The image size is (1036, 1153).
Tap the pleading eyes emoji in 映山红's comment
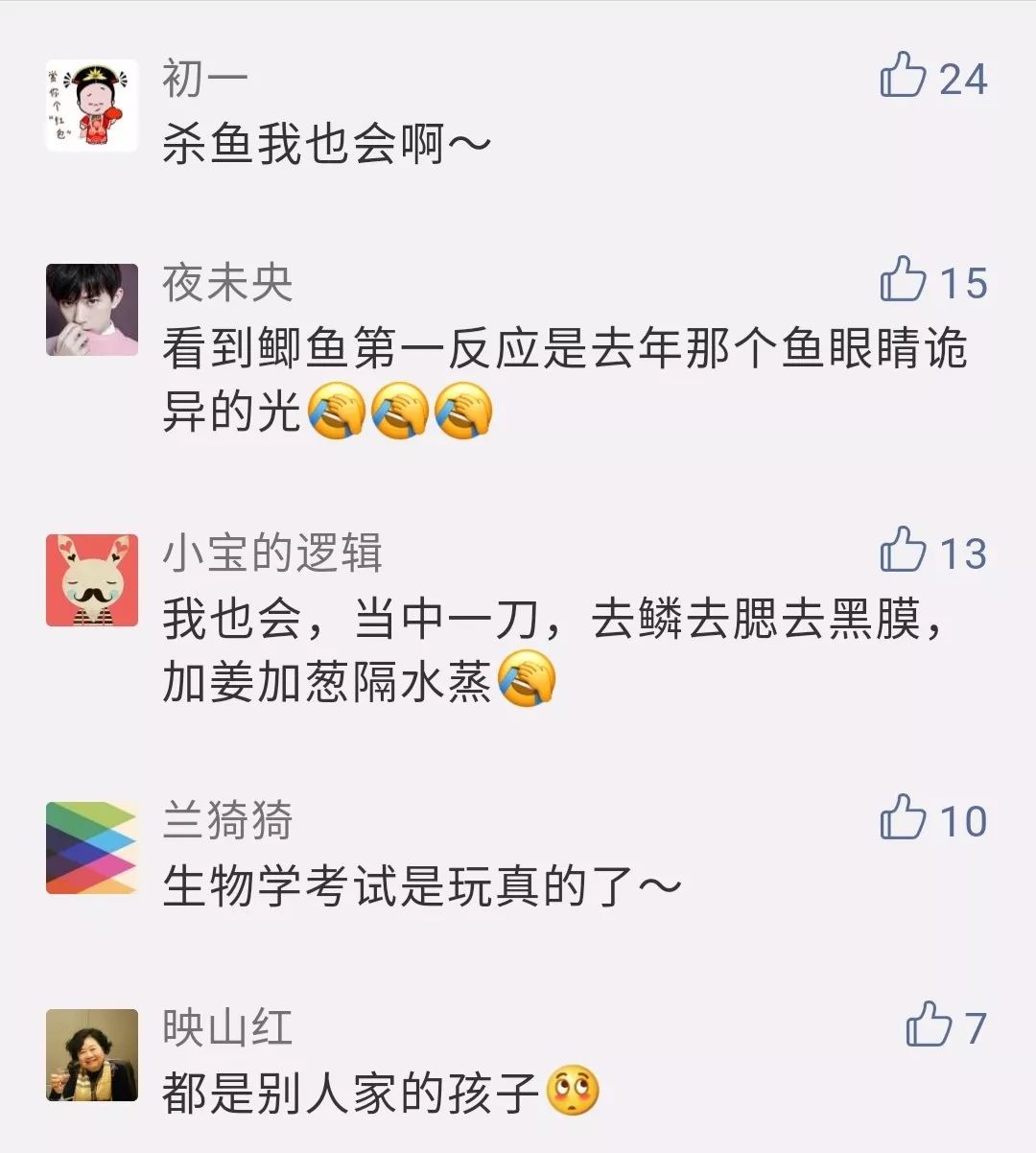tap(571, 1089)
